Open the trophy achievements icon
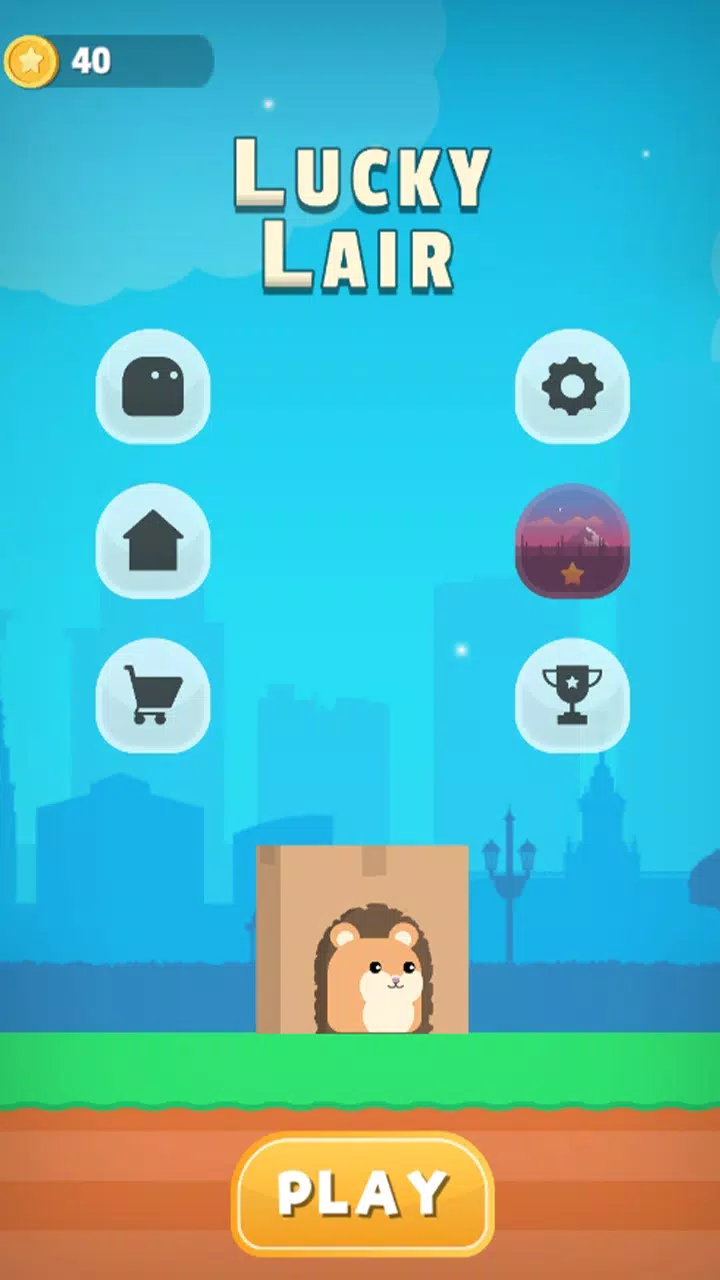The width and height of the screenshot is (720, 1280). (572, 695)
